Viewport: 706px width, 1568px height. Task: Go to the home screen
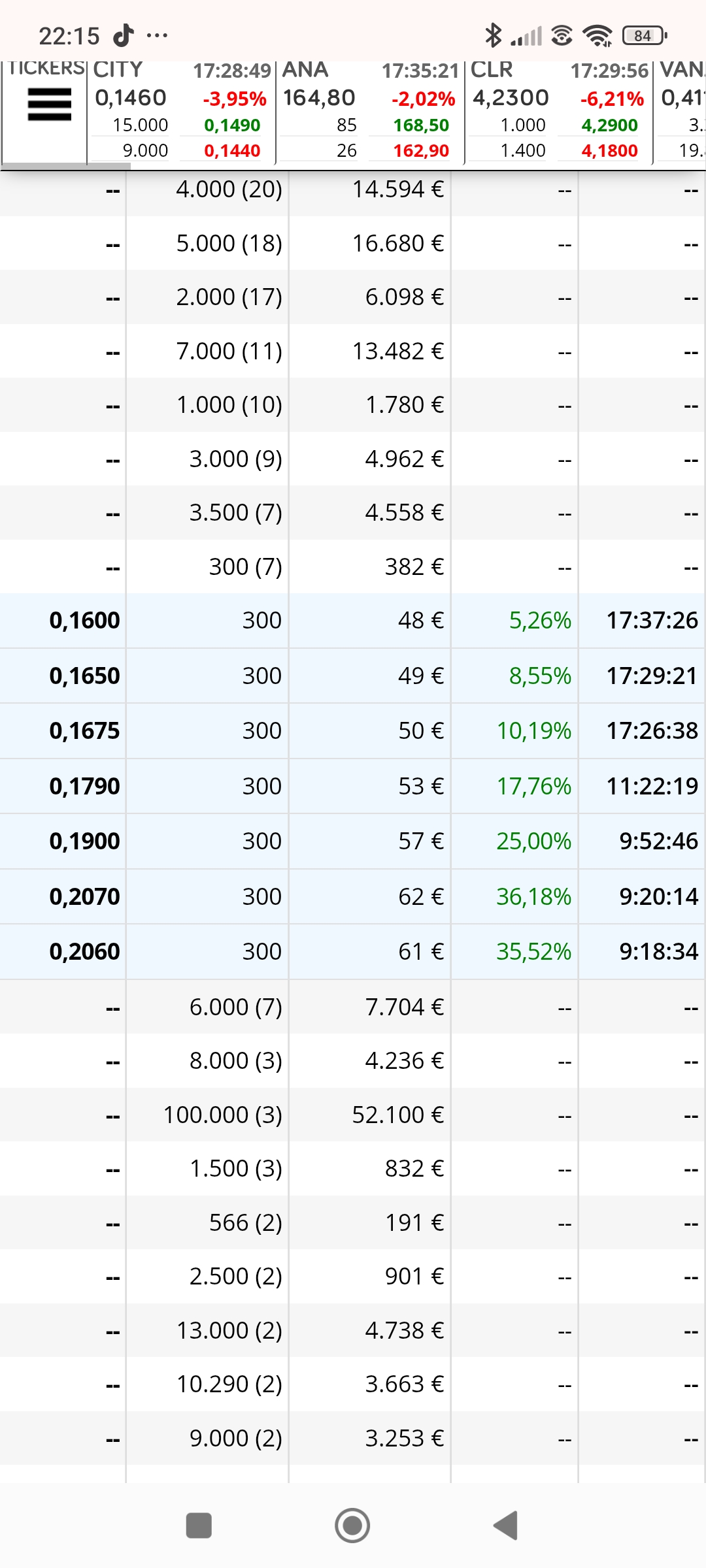[x=352, y=1526]
